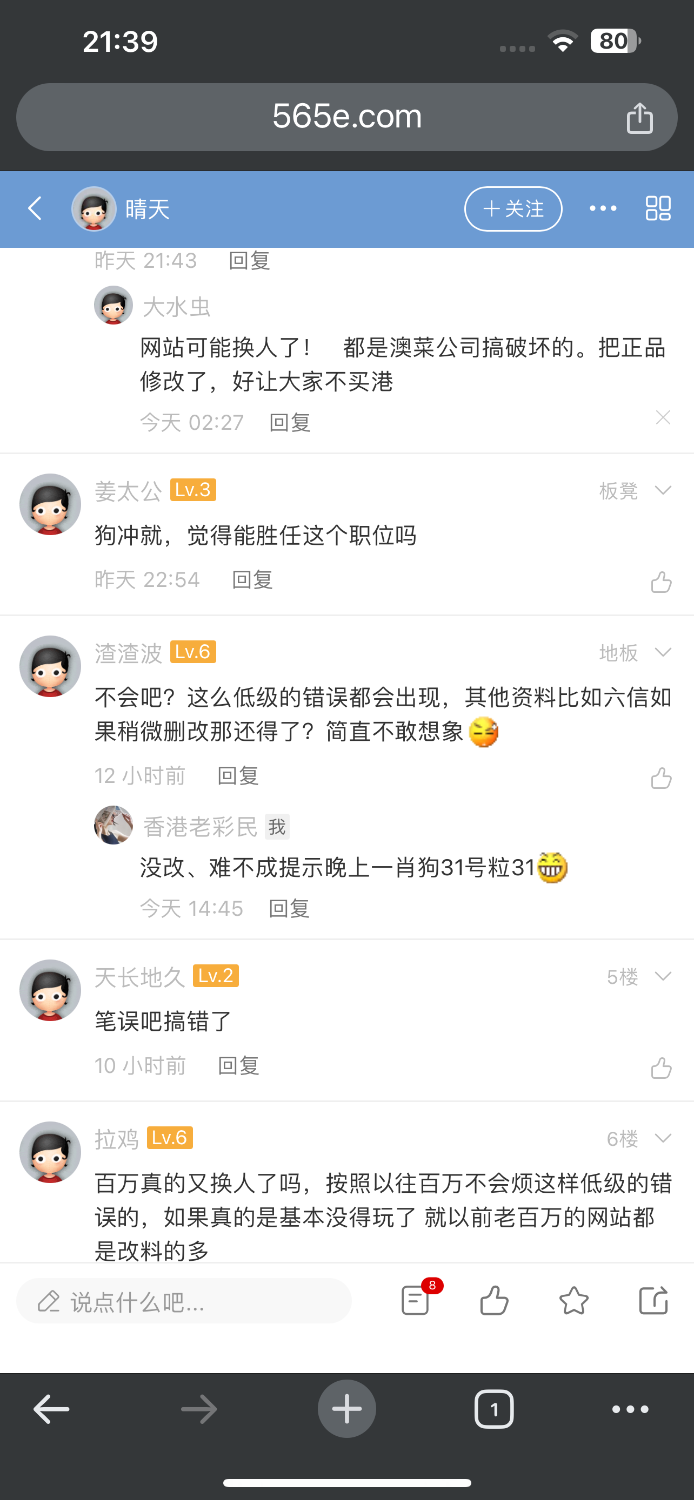Give the post a thumbs up
The width and height of the screenshot is (694, 1500).
(x=494, y=1301)
